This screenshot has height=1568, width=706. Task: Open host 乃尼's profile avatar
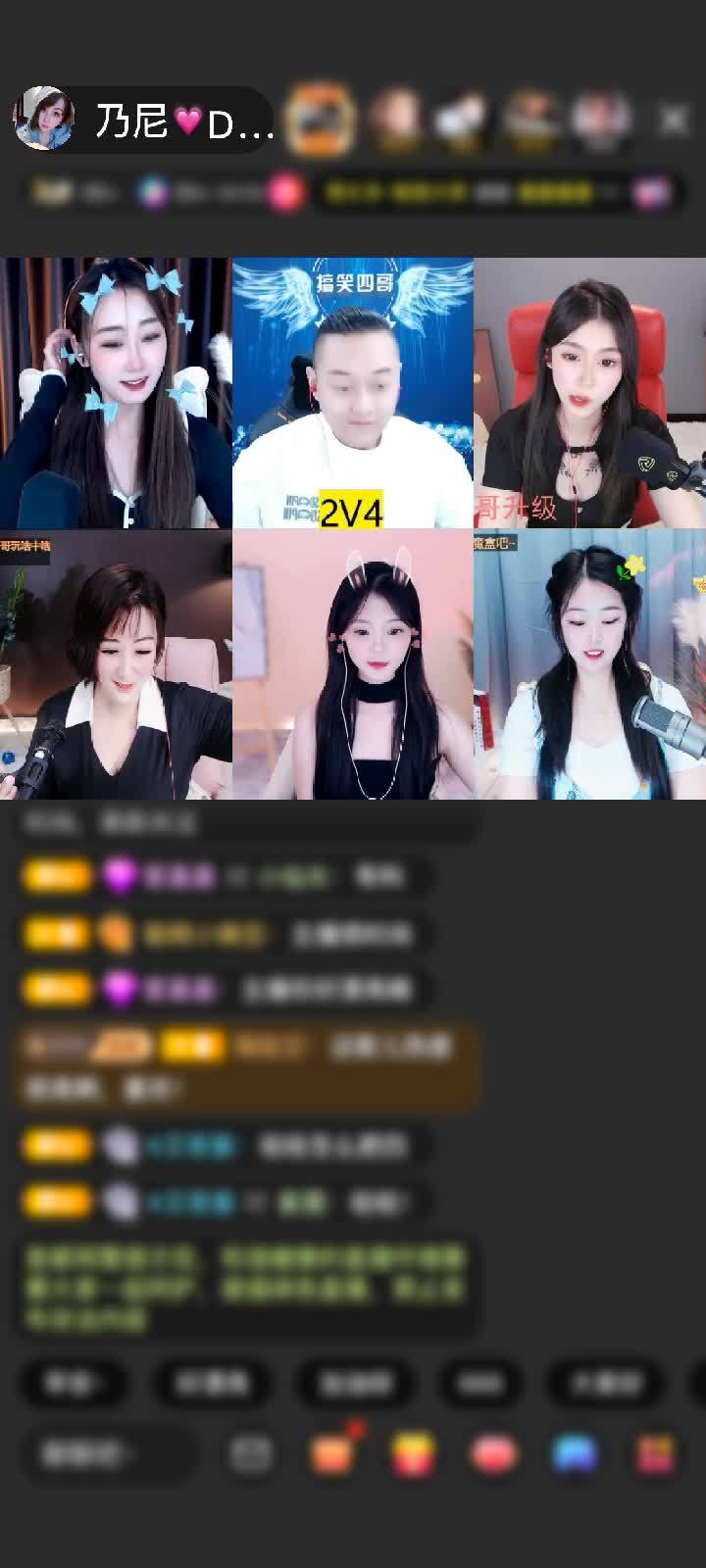click(x=43, y=120)
